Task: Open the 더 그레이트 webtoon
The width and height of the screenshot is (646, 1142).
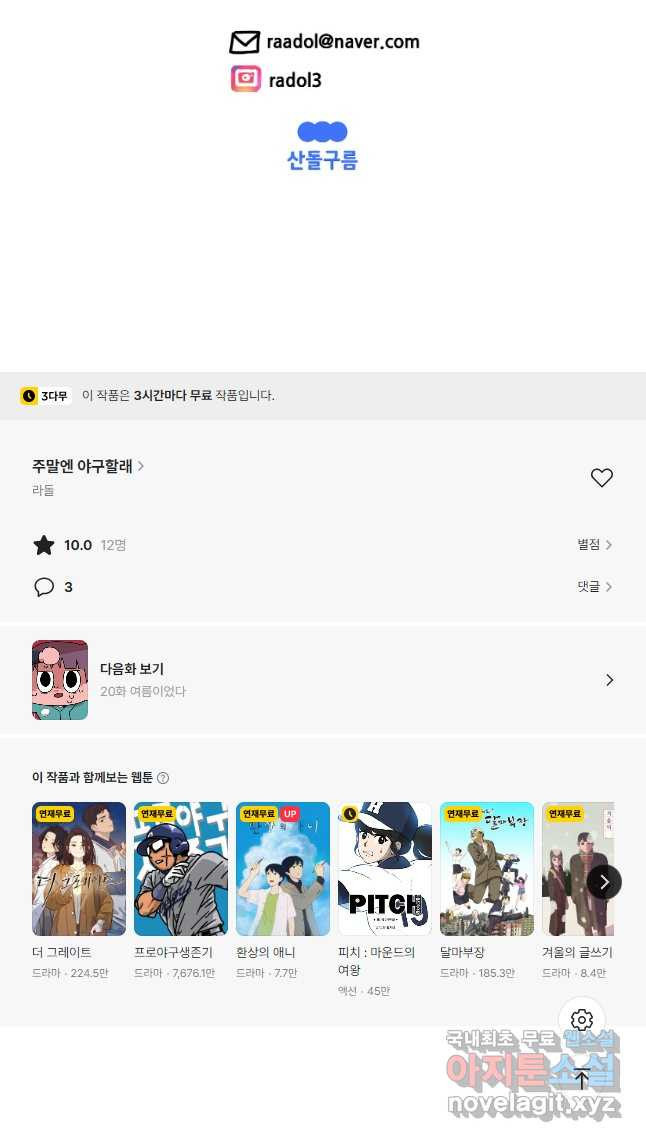Action: click(x=79, y=869)
